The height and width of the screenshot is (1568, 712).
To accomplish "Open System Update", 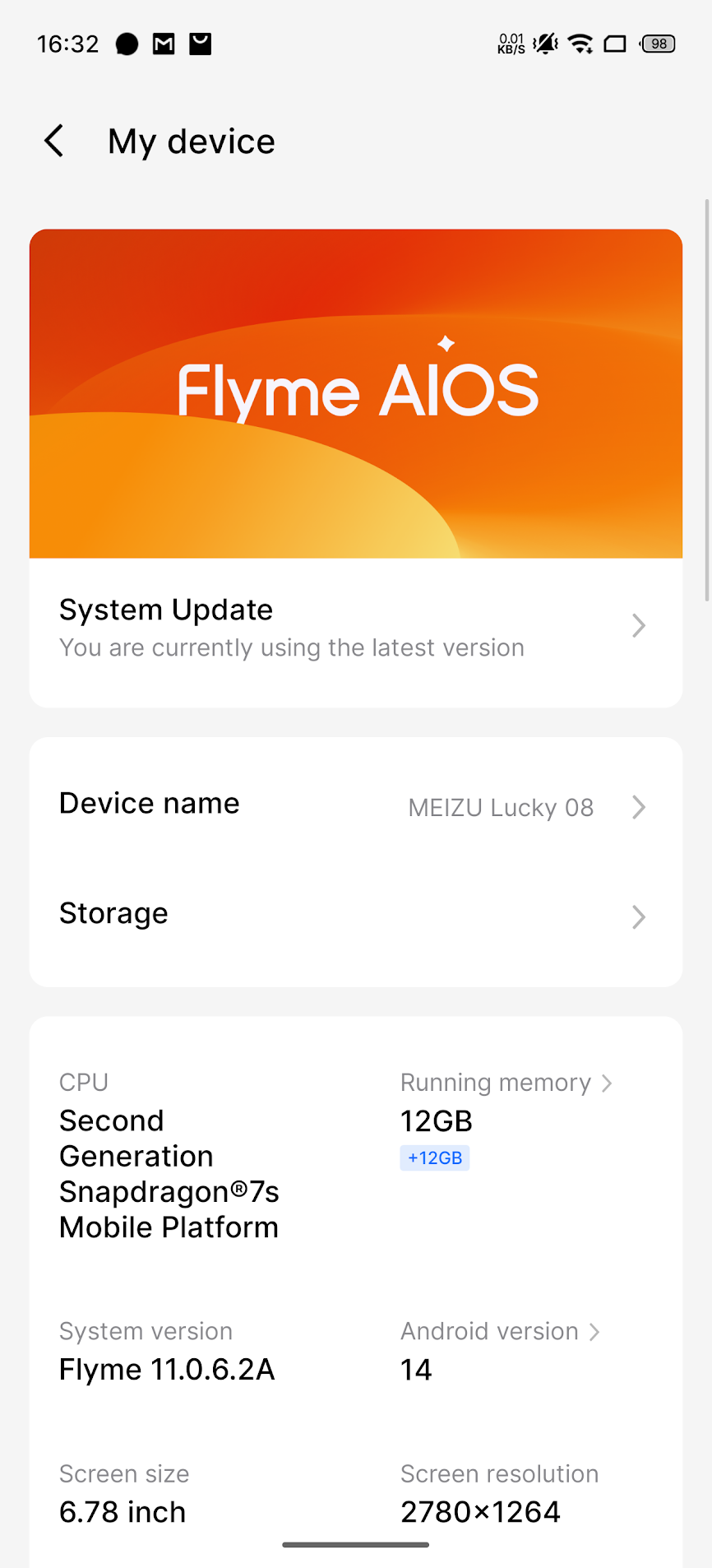I will pos(355,627).
